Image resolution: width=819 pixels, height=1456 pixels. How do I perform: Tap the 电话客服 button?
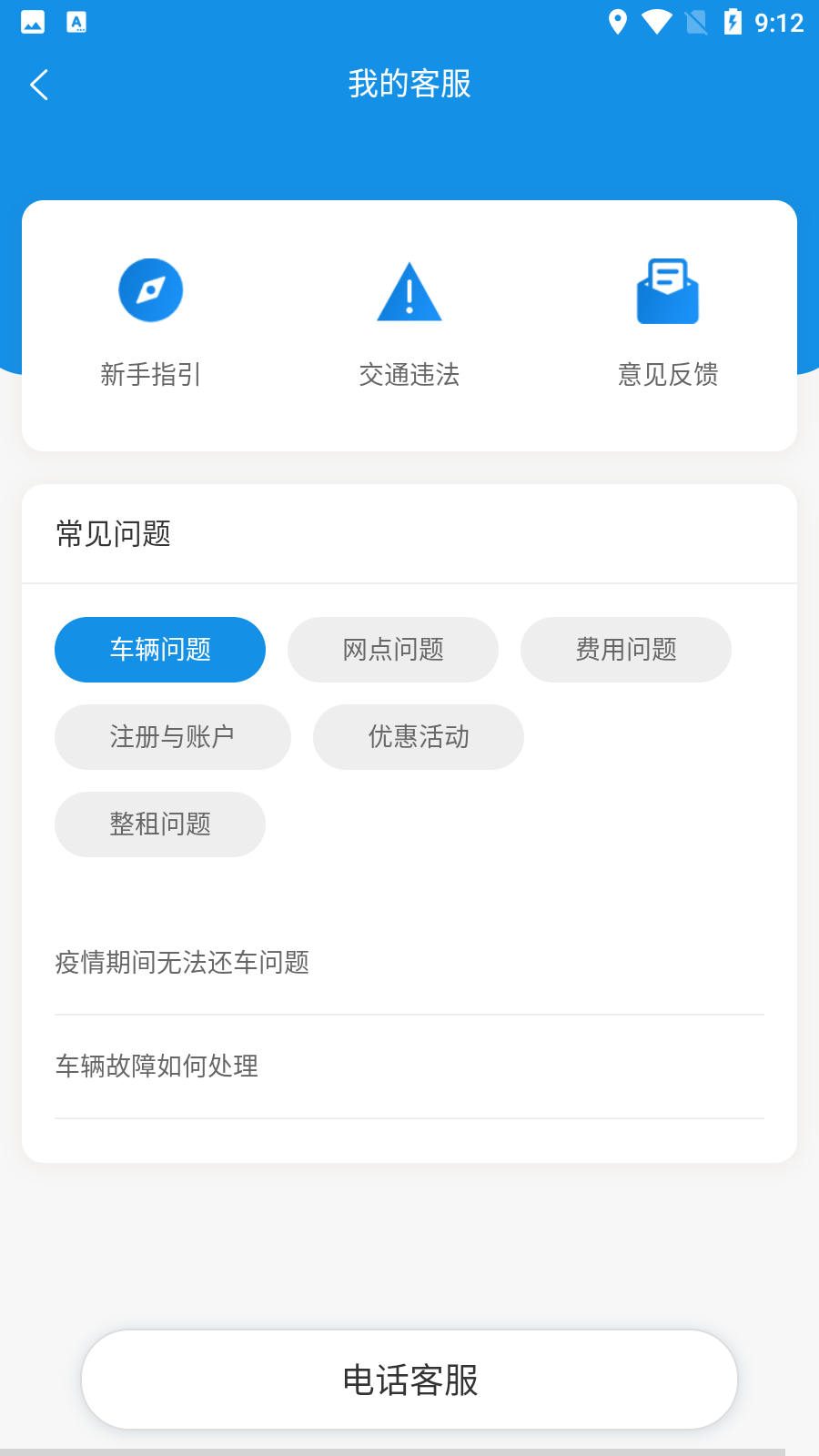[x=409, y=1379]
